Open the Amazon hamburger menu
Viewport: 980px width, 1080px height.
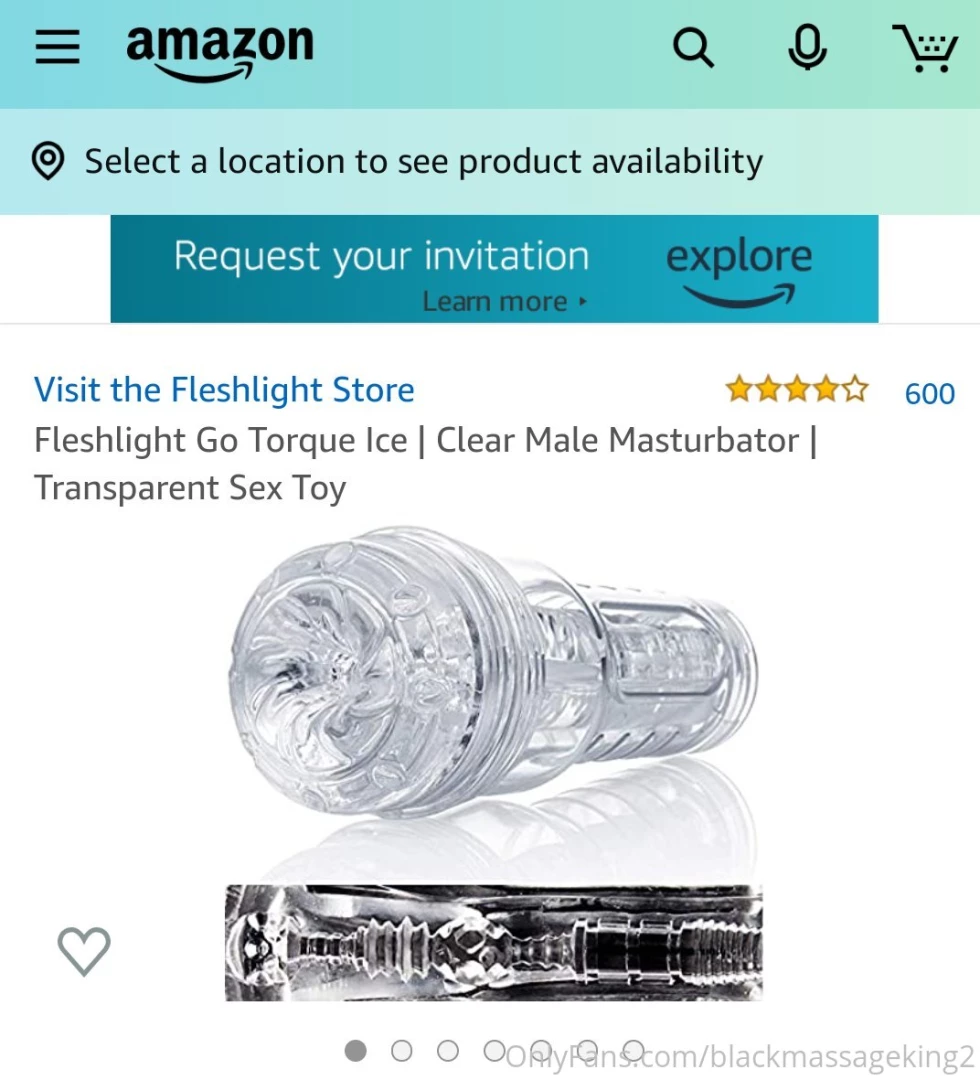pyautogui.click(x=57, y=47)
